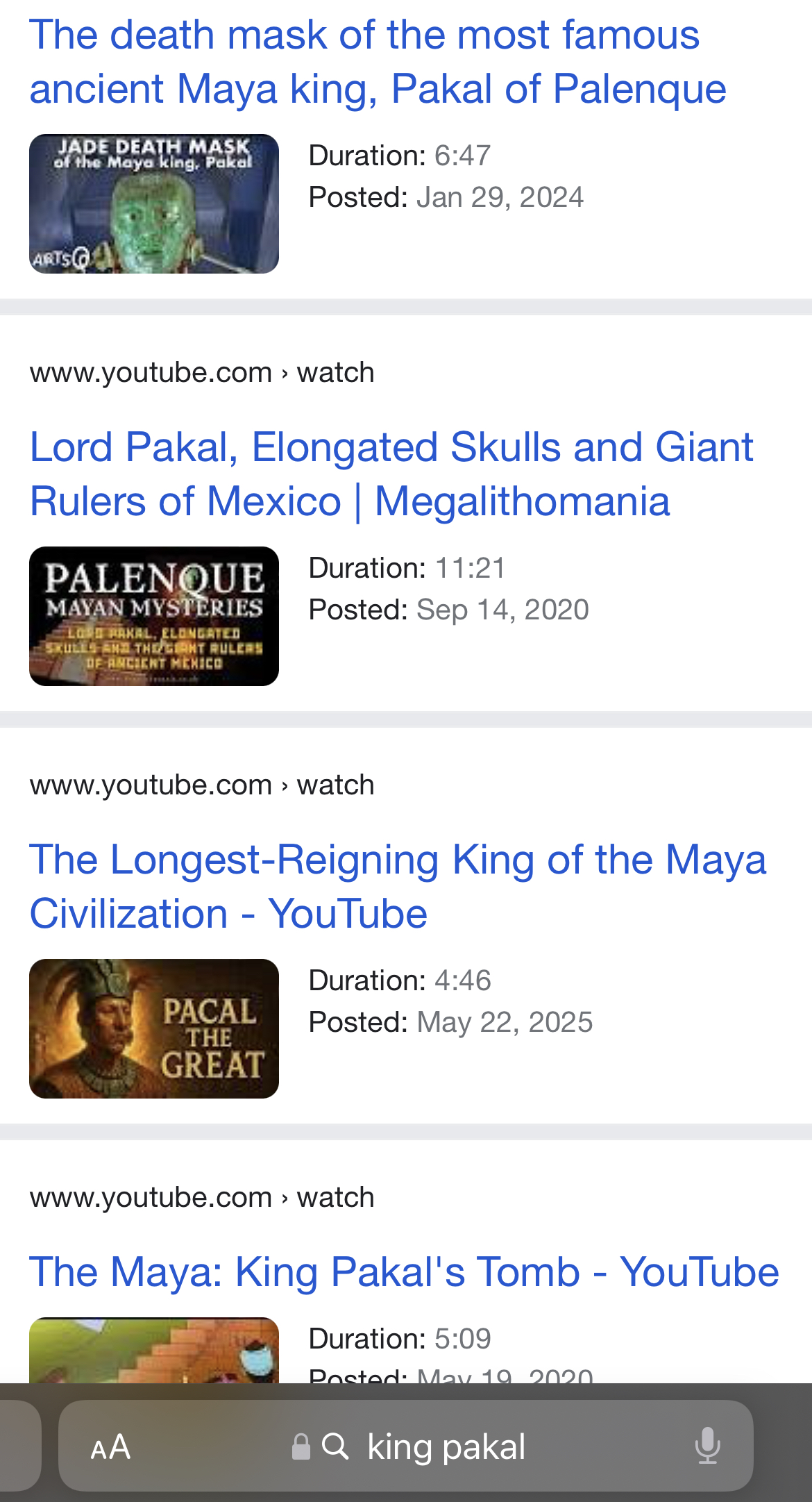The width and height of the screenshot is (812, 1502).
Task: Tap the king pakal address bar
Action: point(446,1447)
